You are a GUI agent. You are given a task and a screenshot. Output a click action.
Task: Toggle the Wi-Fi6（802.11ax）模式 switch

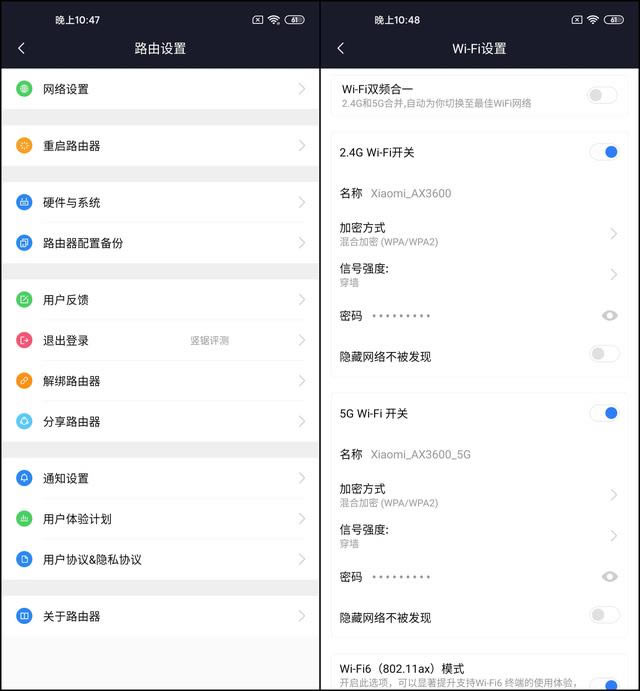604,683
